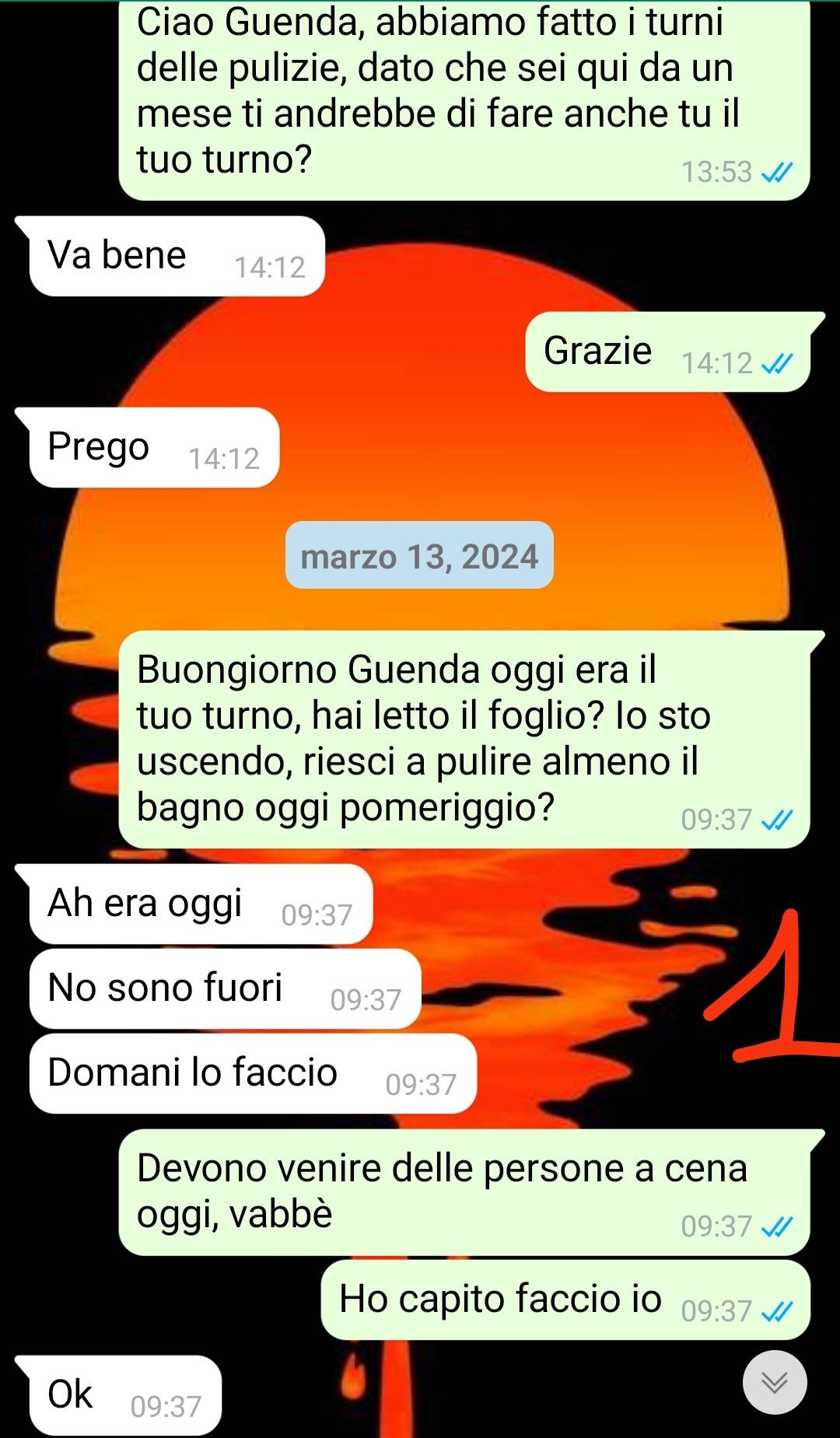Viewport: 840px width, 1438px height.
Task: Jump to the latest messages with the down-arrow button
Action: 774,1382
